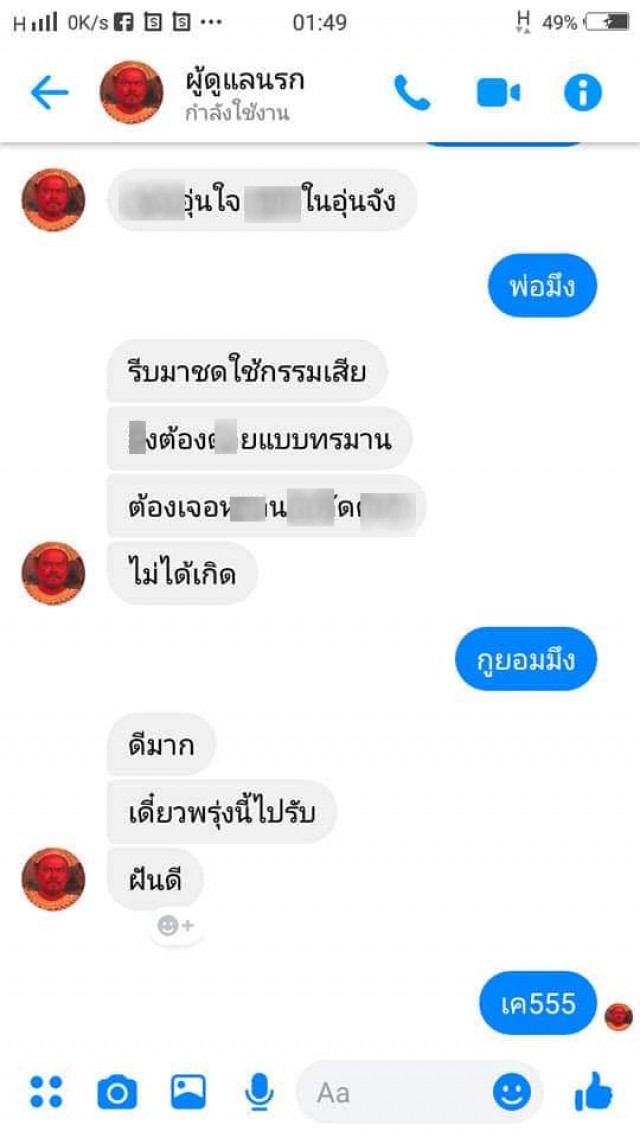The image size is (640, 1138).
Task: Add a reaction to the ฝันดี message
Action: [178, 927]
